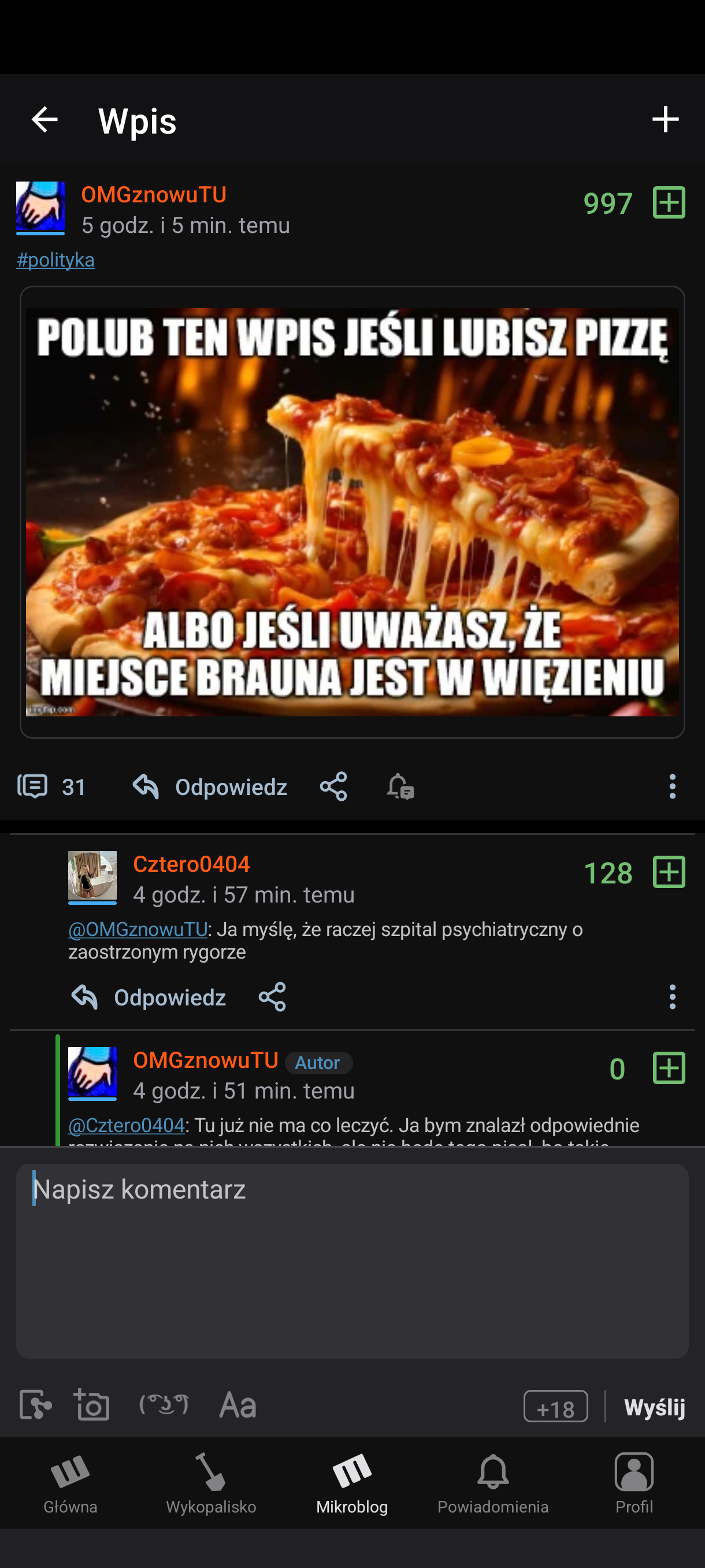Go back with the arrow icon
This screenshot has width=705, height=1568.
click(x=44, y=119)
